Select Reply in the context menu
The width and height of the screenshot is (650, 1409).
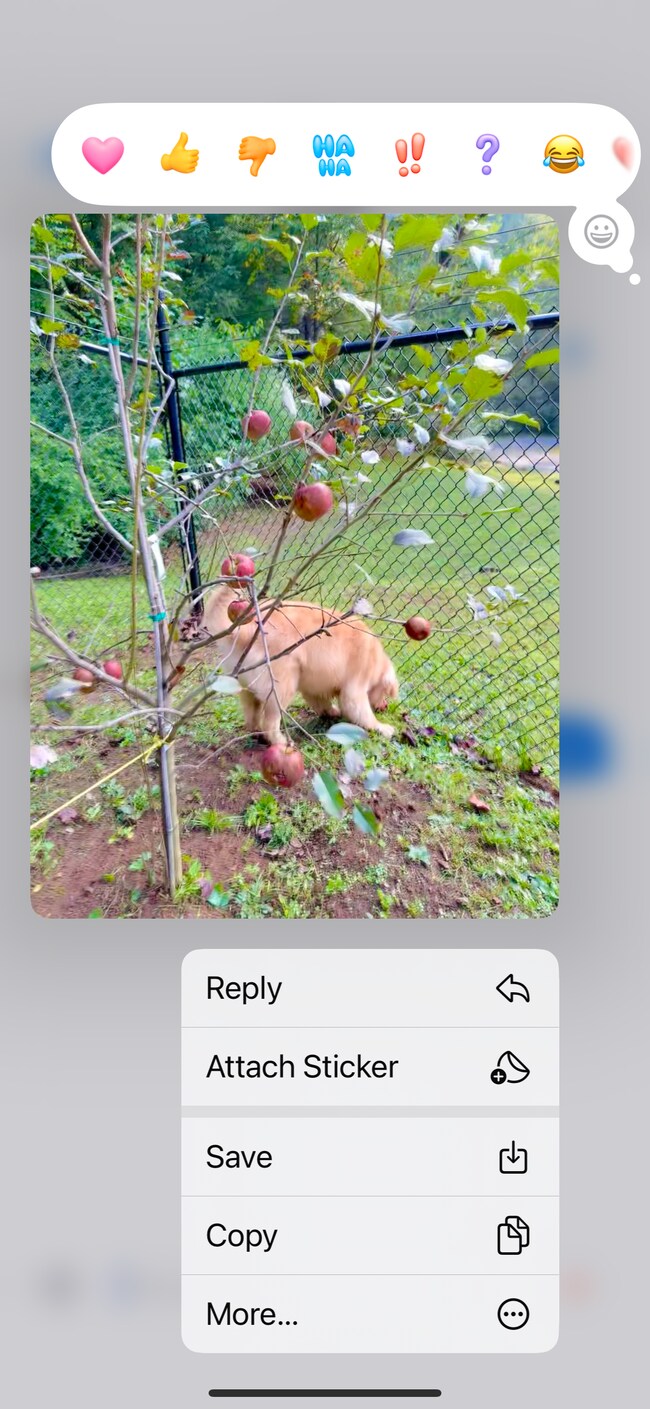tap(369, 988)
